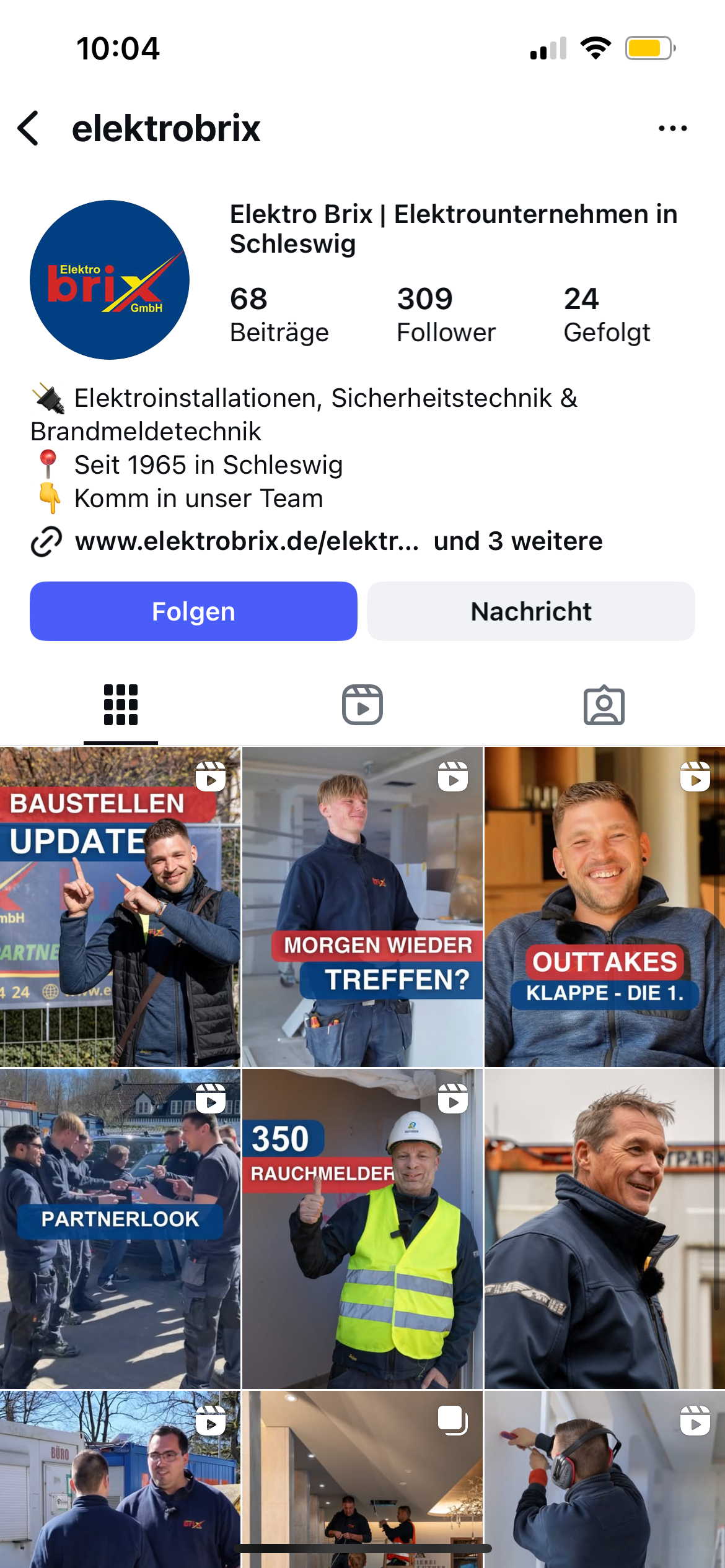The width and height of the screenshot is (725, 1568).
Task: Open the reel of worker wearing ear protection
Action: click(604, 1479)
